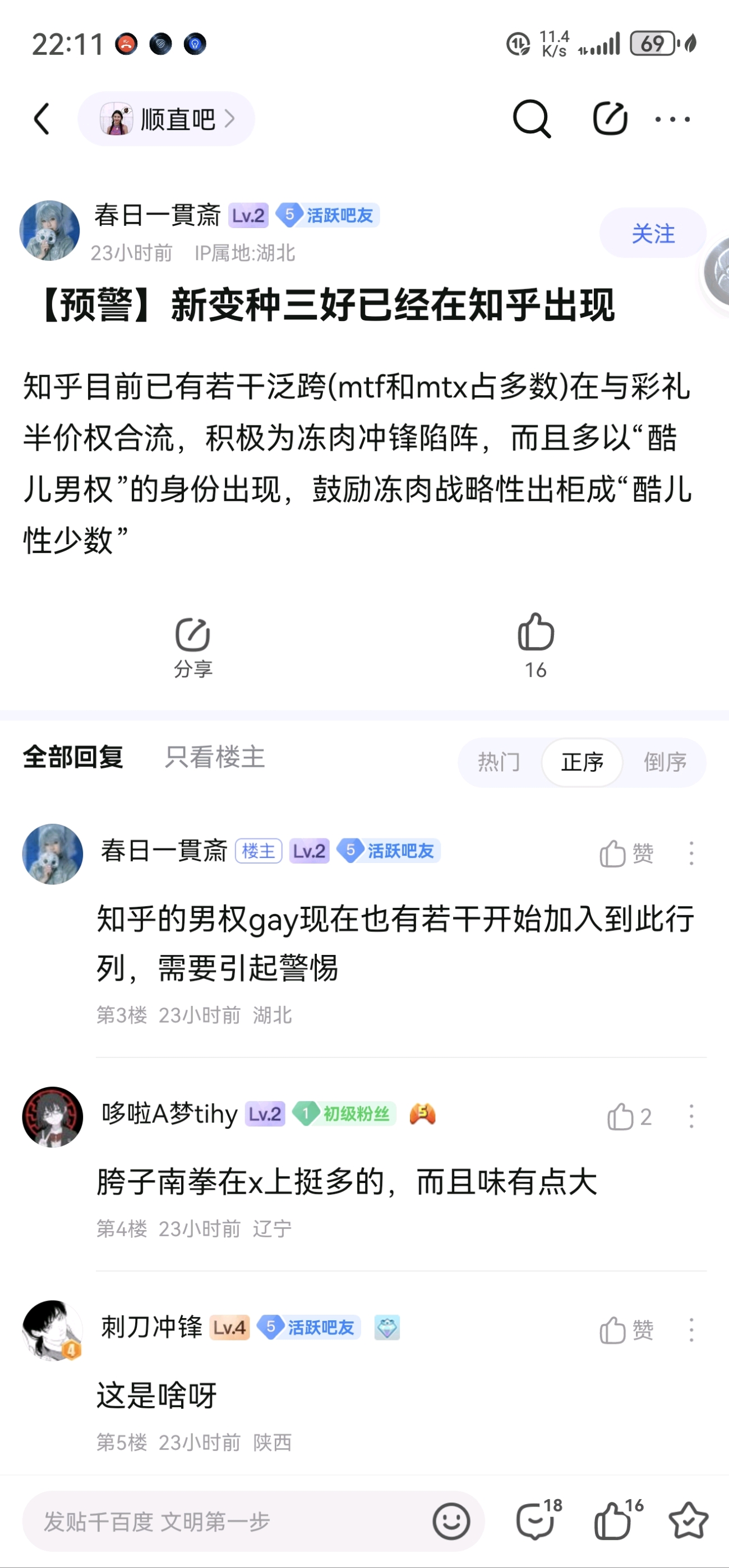The width and height of the screenshot is (729, 1568).
Task: Open search with the magnifier icon
Action: 531,119
